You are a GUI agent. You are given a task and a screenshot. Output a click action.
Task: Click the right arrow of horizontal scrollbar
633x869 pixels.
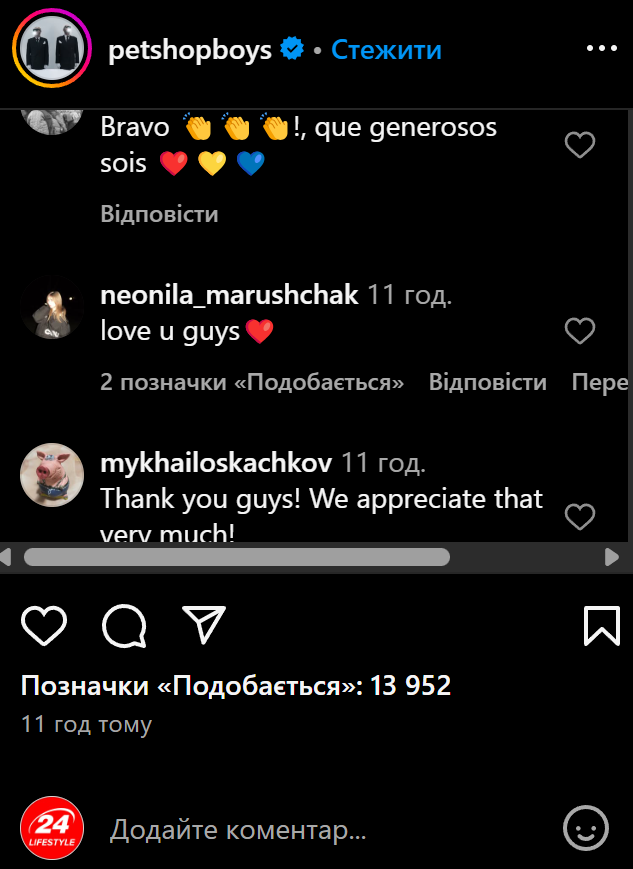610,557
